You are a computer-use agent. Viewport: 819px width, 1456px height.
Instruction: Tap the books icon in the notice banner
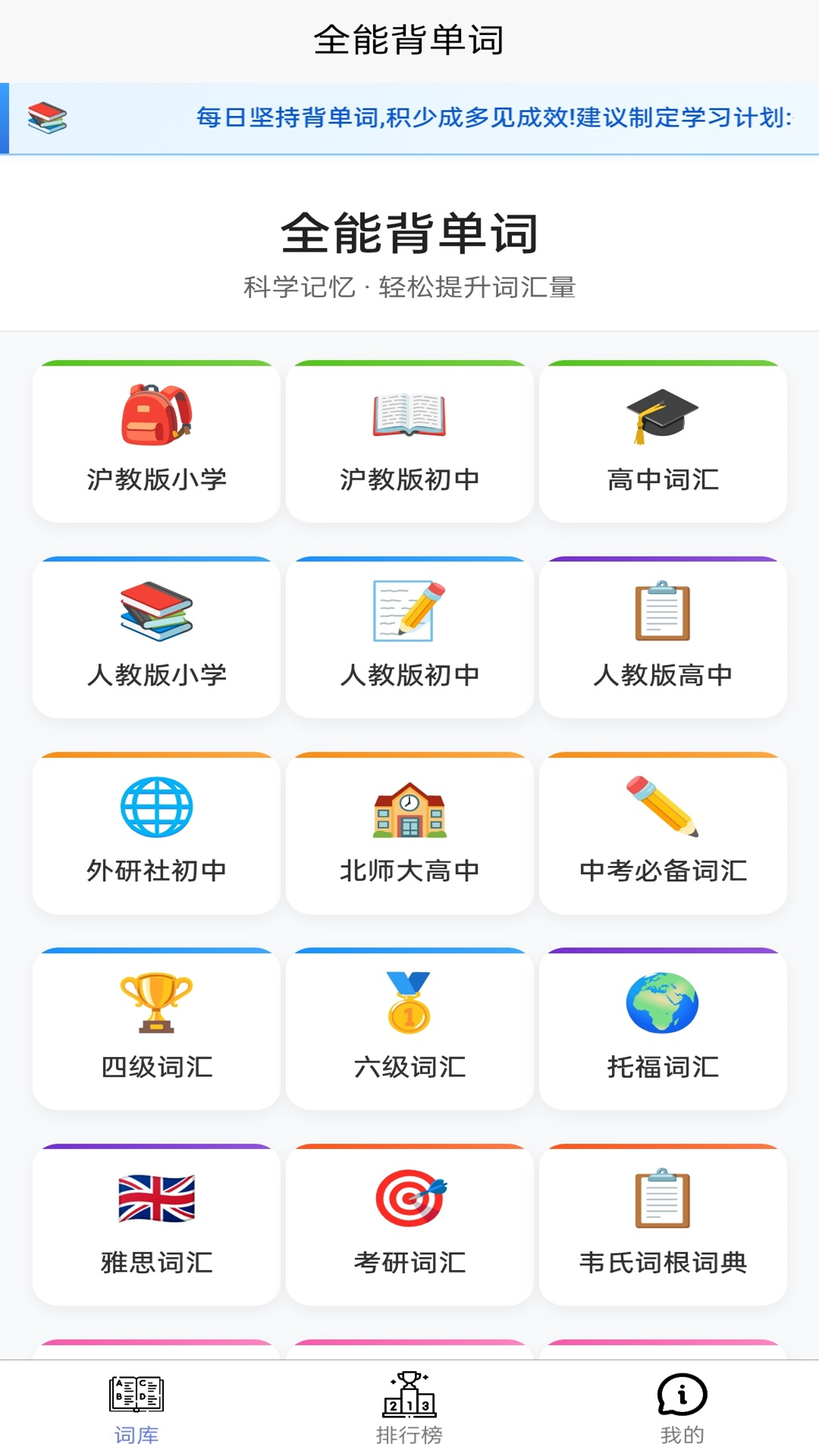pos(47,118)
